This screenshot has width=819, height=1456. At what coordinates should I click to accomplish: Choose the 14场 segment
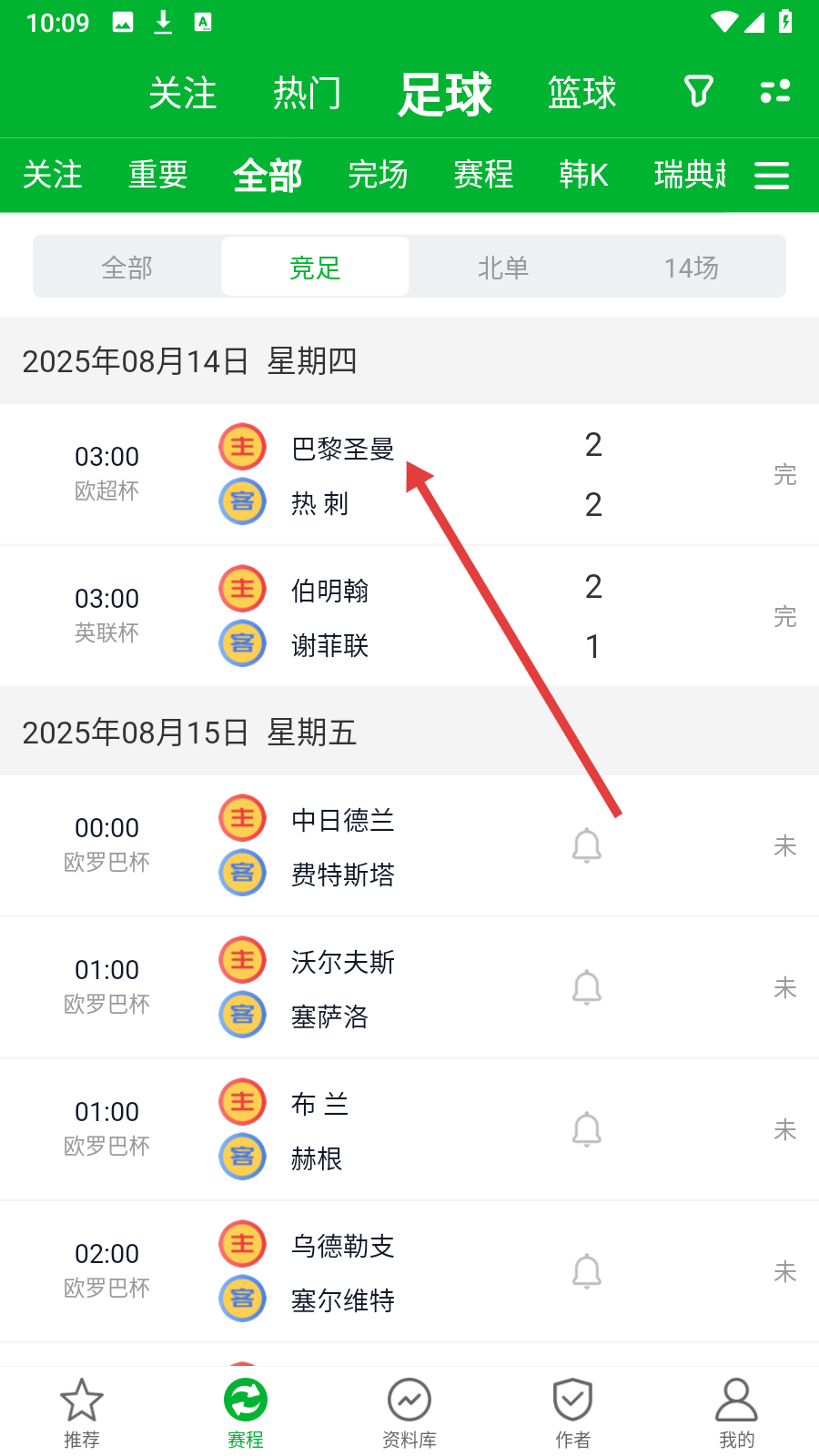(x=692, y=268)
